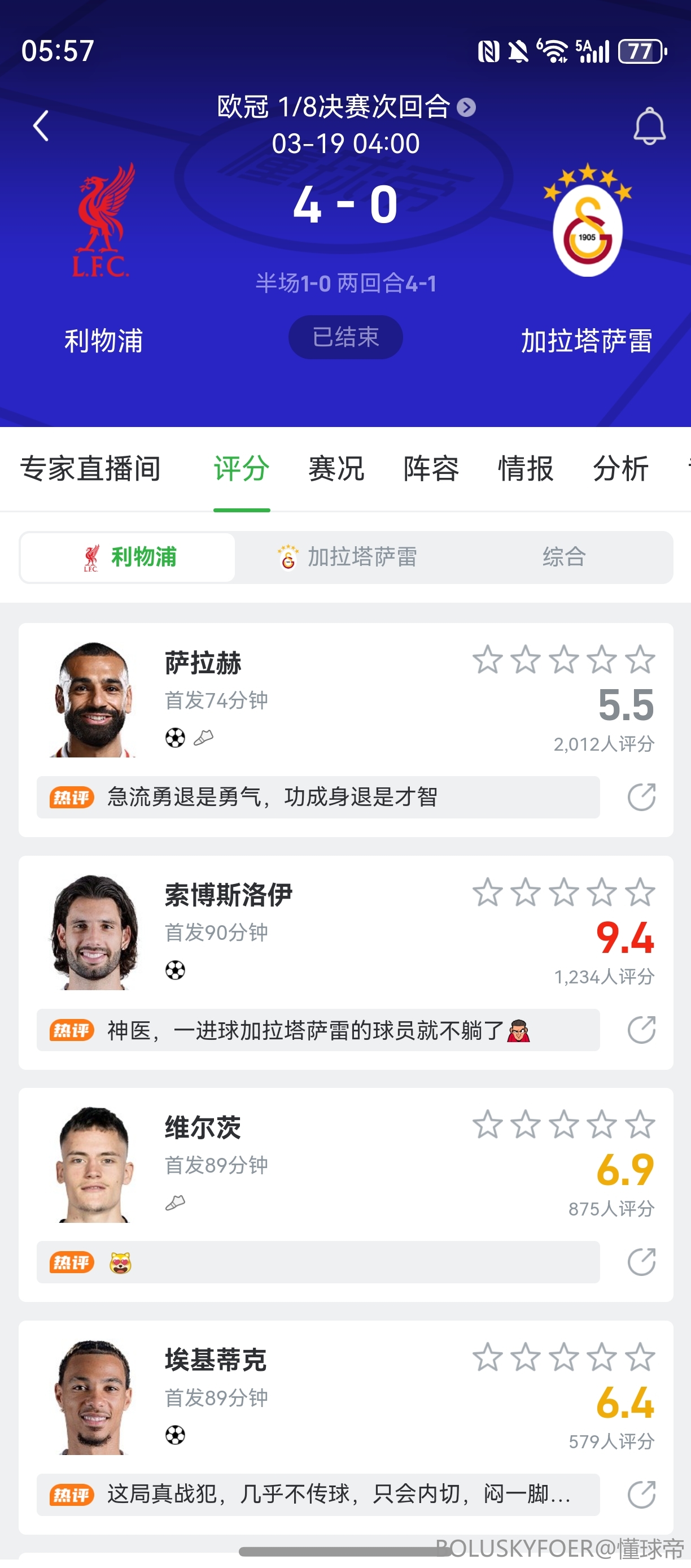Share 埃基蒂克's rating
This screenshot has width=691, height=1568.
[x=641, y=1495]
